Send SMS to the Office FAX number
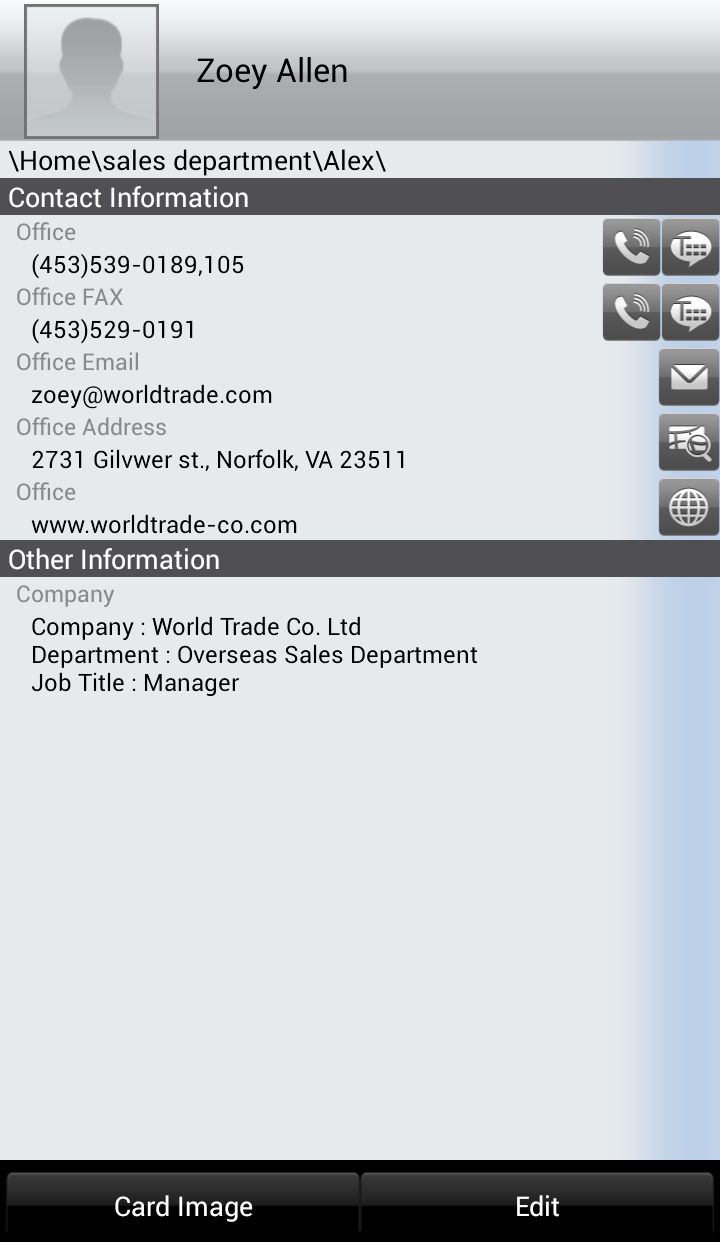This screenshot has height=1242, width=720. 690,312
